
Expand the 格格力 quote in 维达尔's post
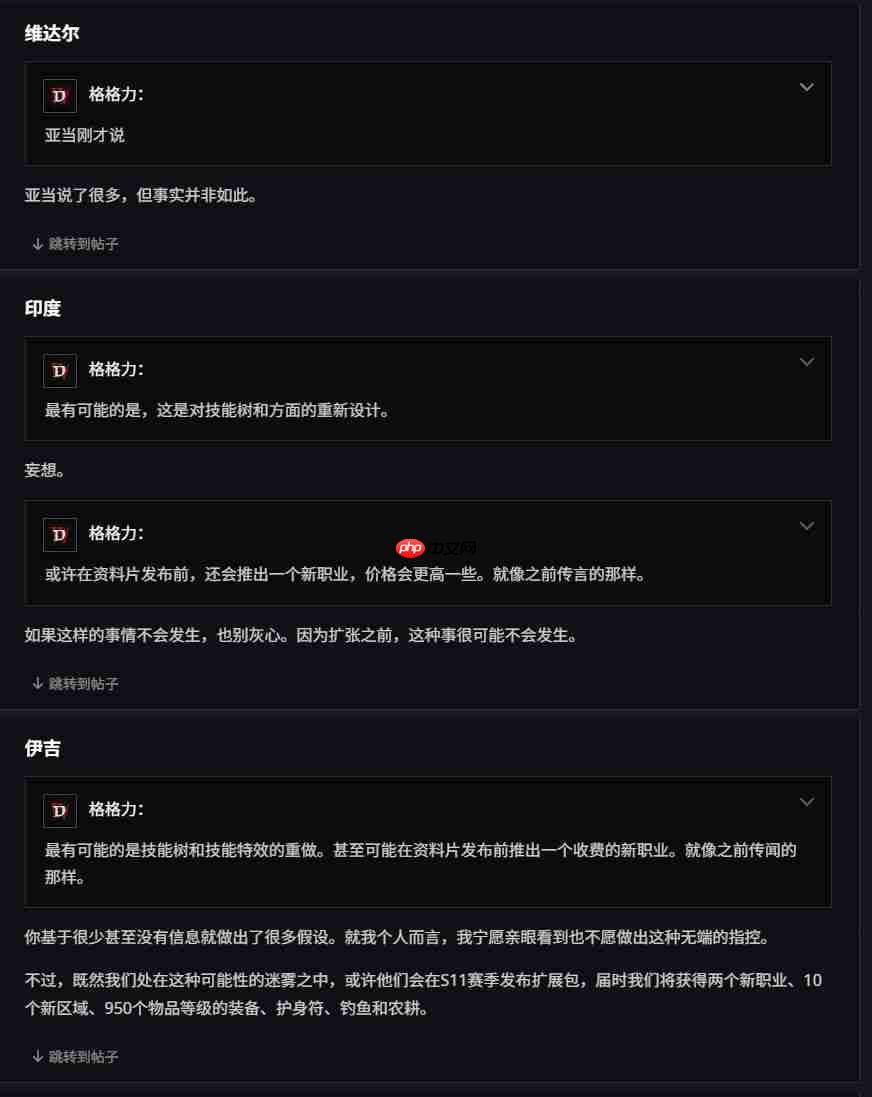pos(807,88)
